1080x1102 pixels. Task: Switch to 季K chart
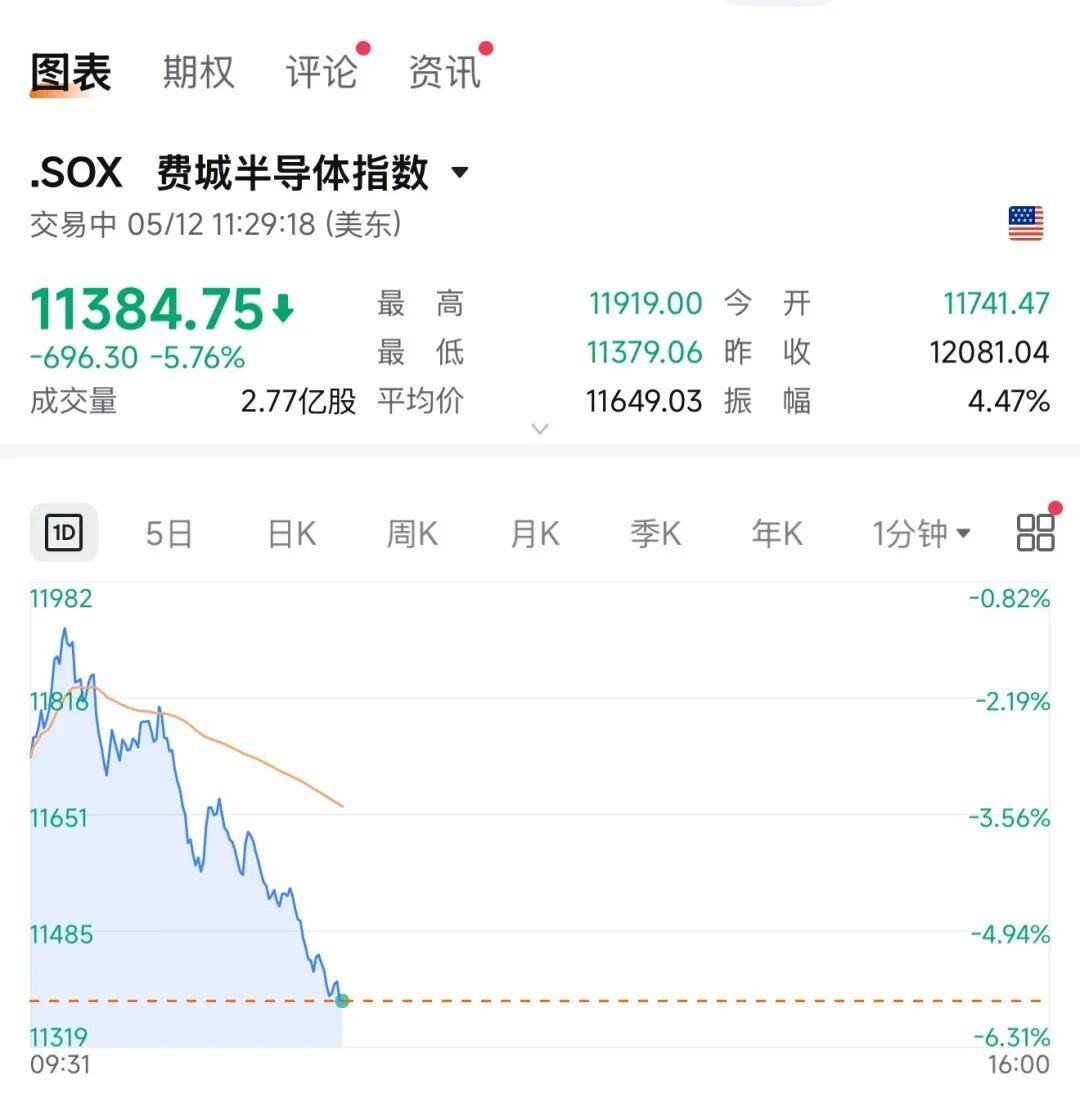pos(656,533)
